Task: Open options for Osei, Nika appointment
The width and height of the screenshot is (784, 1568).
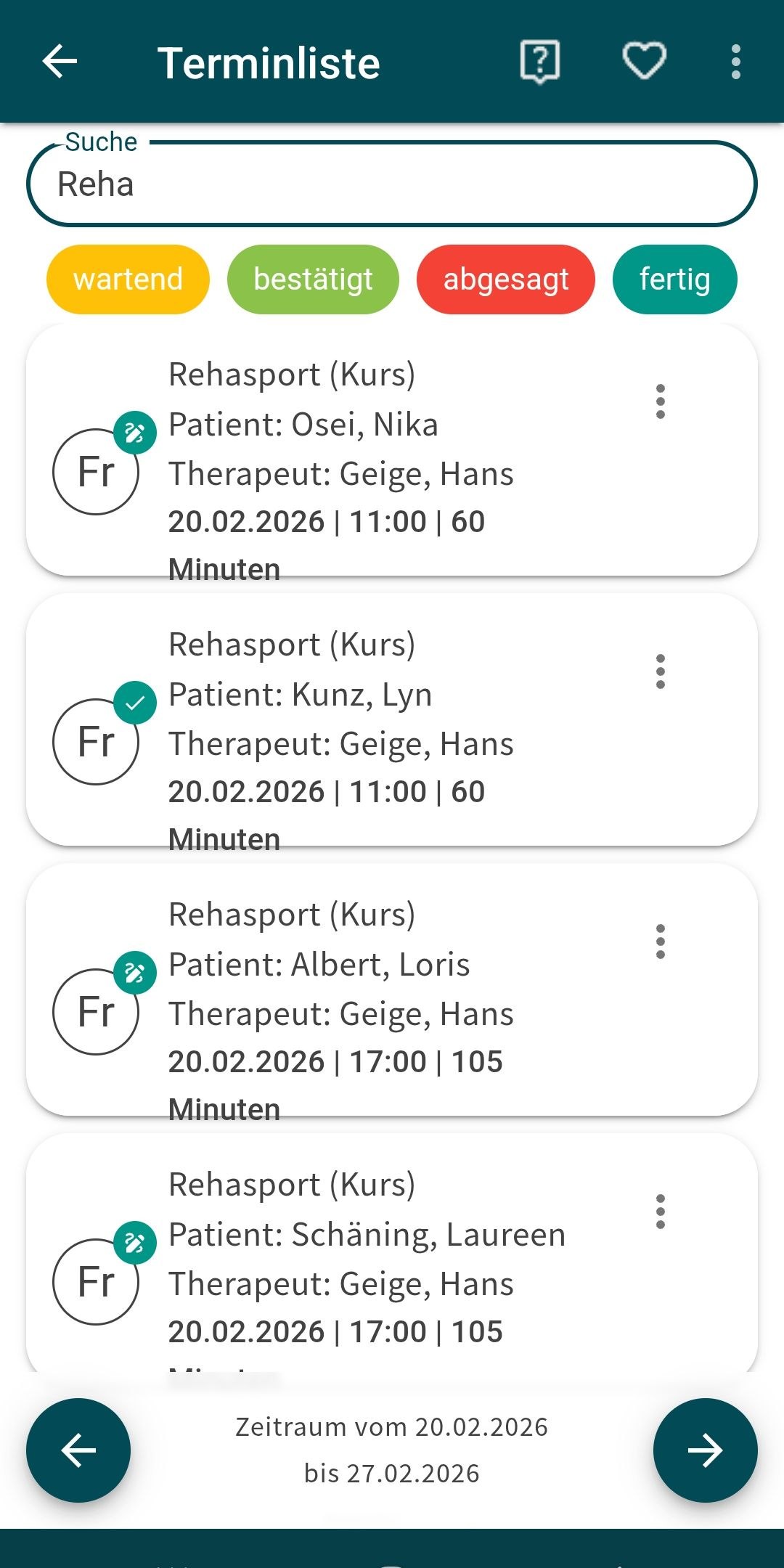Action: (x=660, y=401)
